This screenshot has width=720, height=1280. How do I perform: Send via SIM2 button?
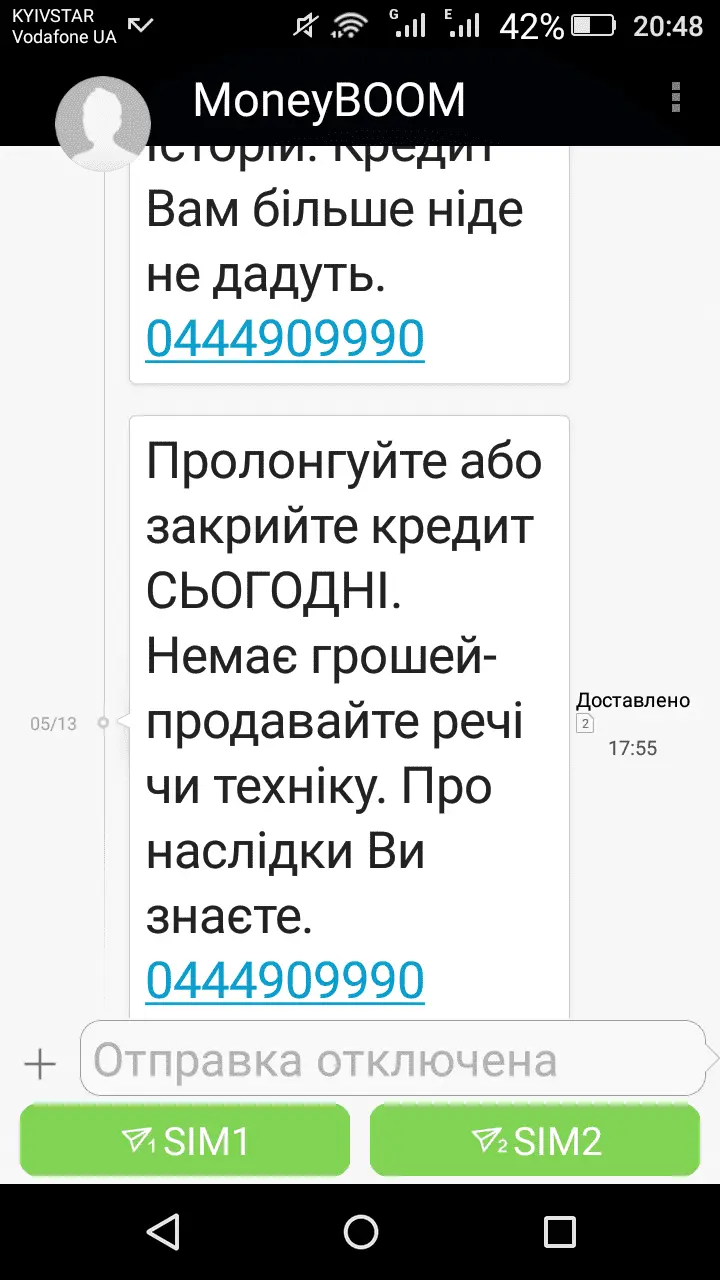point(535,1140)
